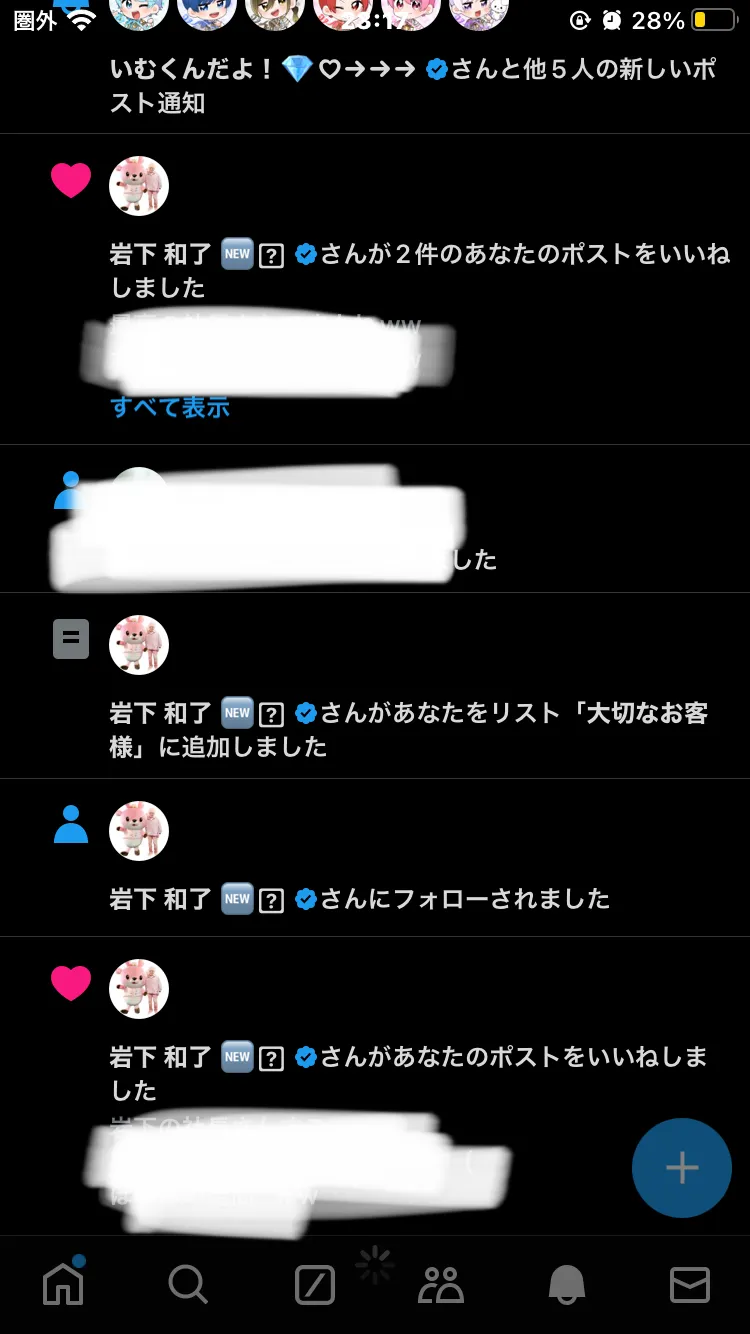The width and height of the screenshot is (750, 1334).
Task: Tap すべて表示 to show all liked posts
Action: [x=170, y=407]
